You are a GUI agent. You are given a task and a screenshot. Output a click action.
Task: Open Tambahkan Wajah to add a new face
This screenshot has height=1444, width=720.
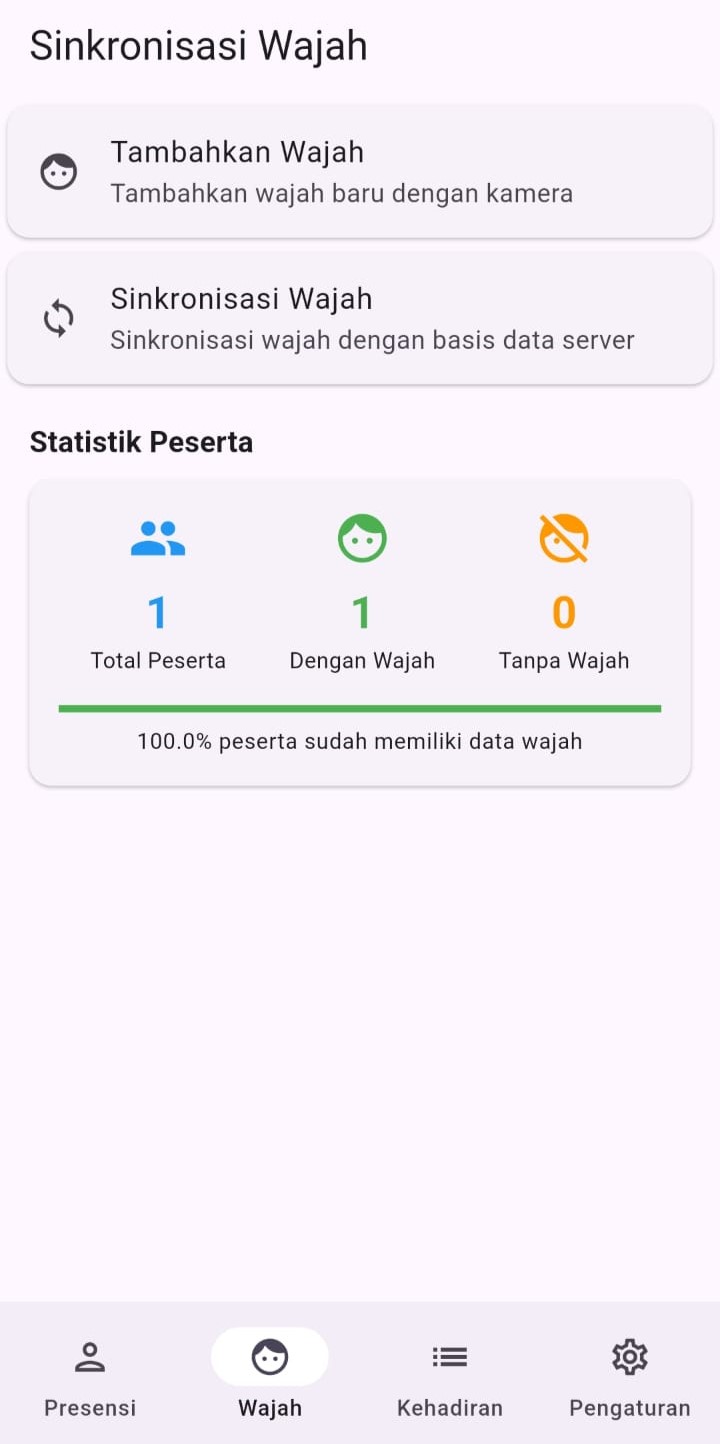pyautogui.click(x=360, y=170)
